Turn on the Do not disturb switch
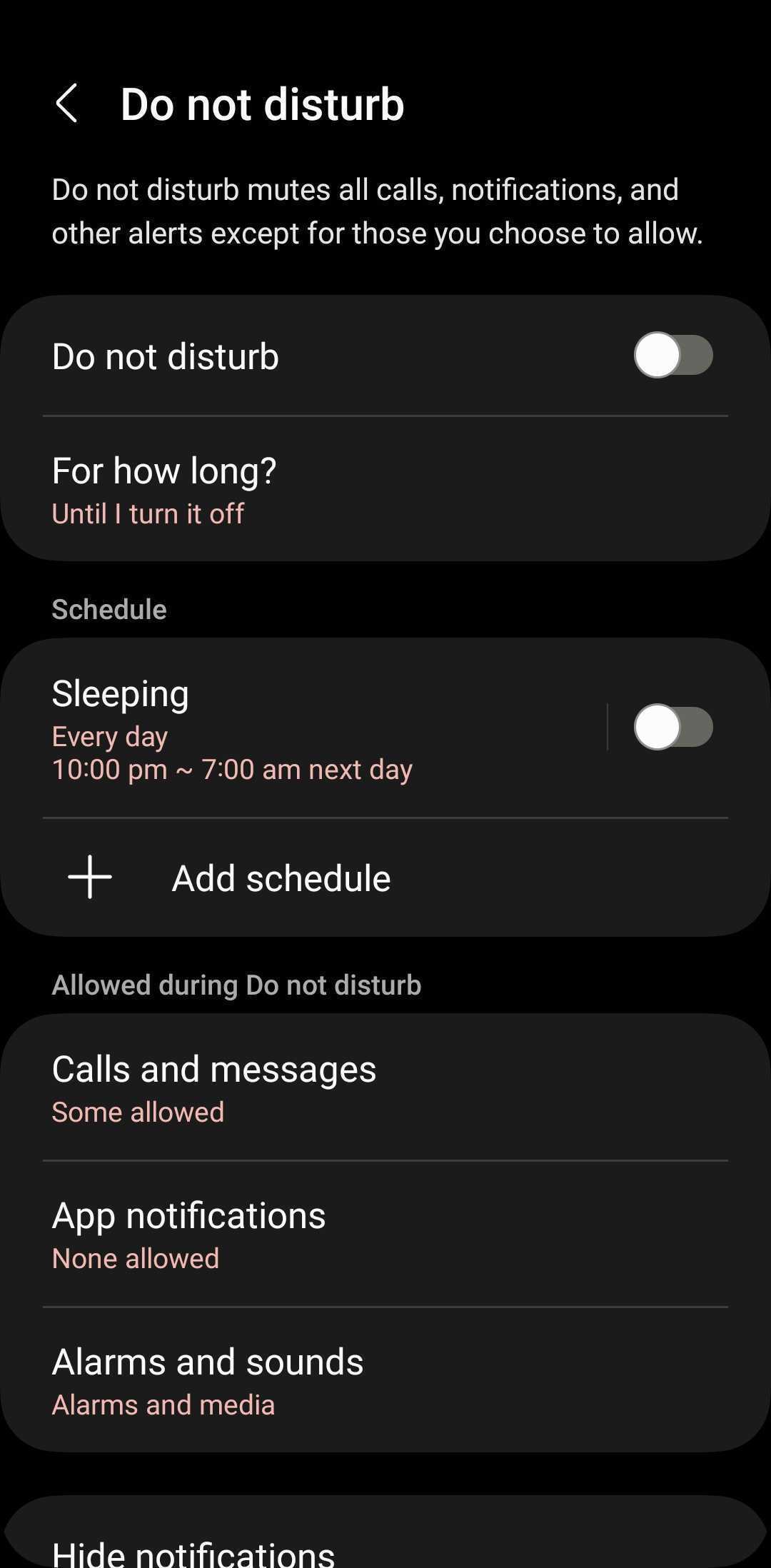The image size is (771, 1568). pyautogui.click(x=673, y=356)
